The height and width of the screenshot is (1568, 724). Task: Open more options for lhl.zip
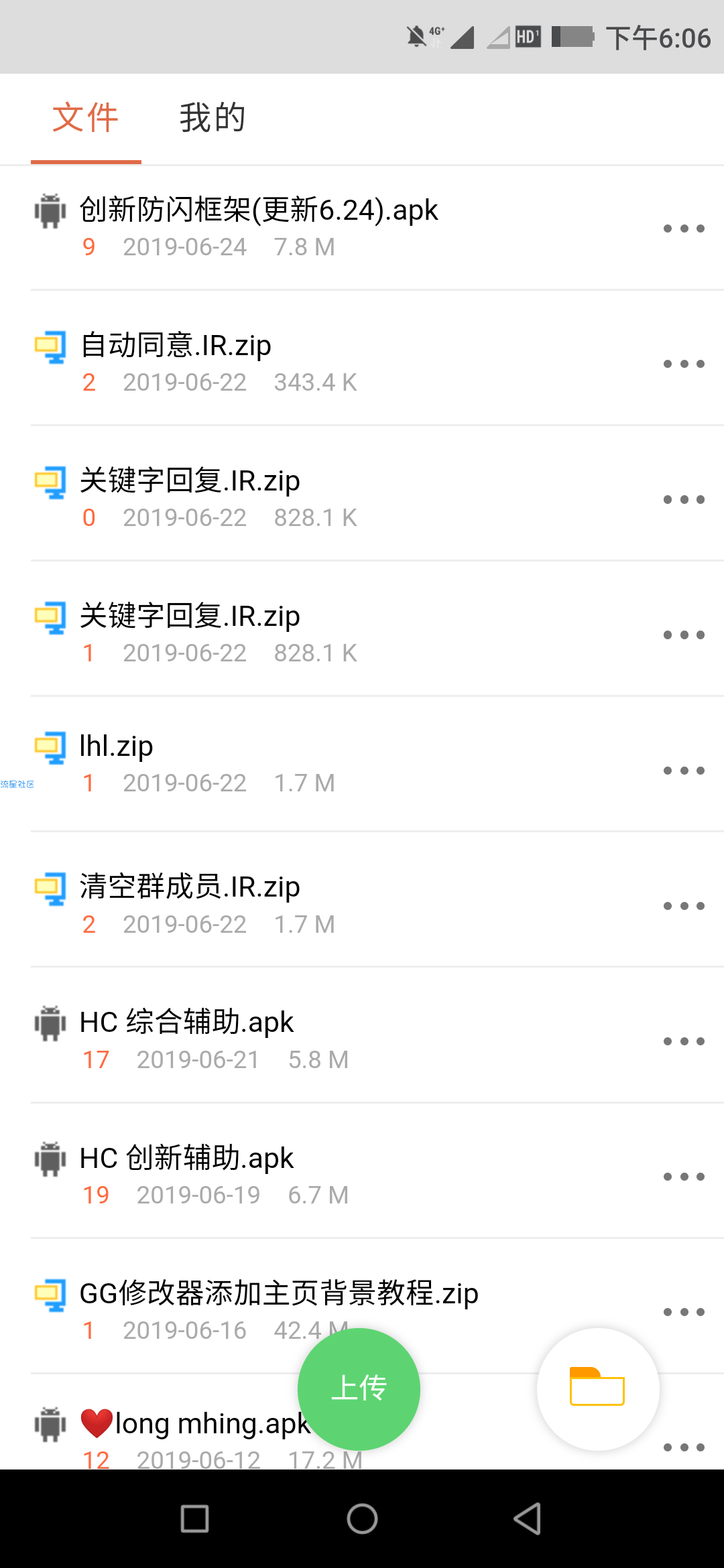tap(684, 771)
